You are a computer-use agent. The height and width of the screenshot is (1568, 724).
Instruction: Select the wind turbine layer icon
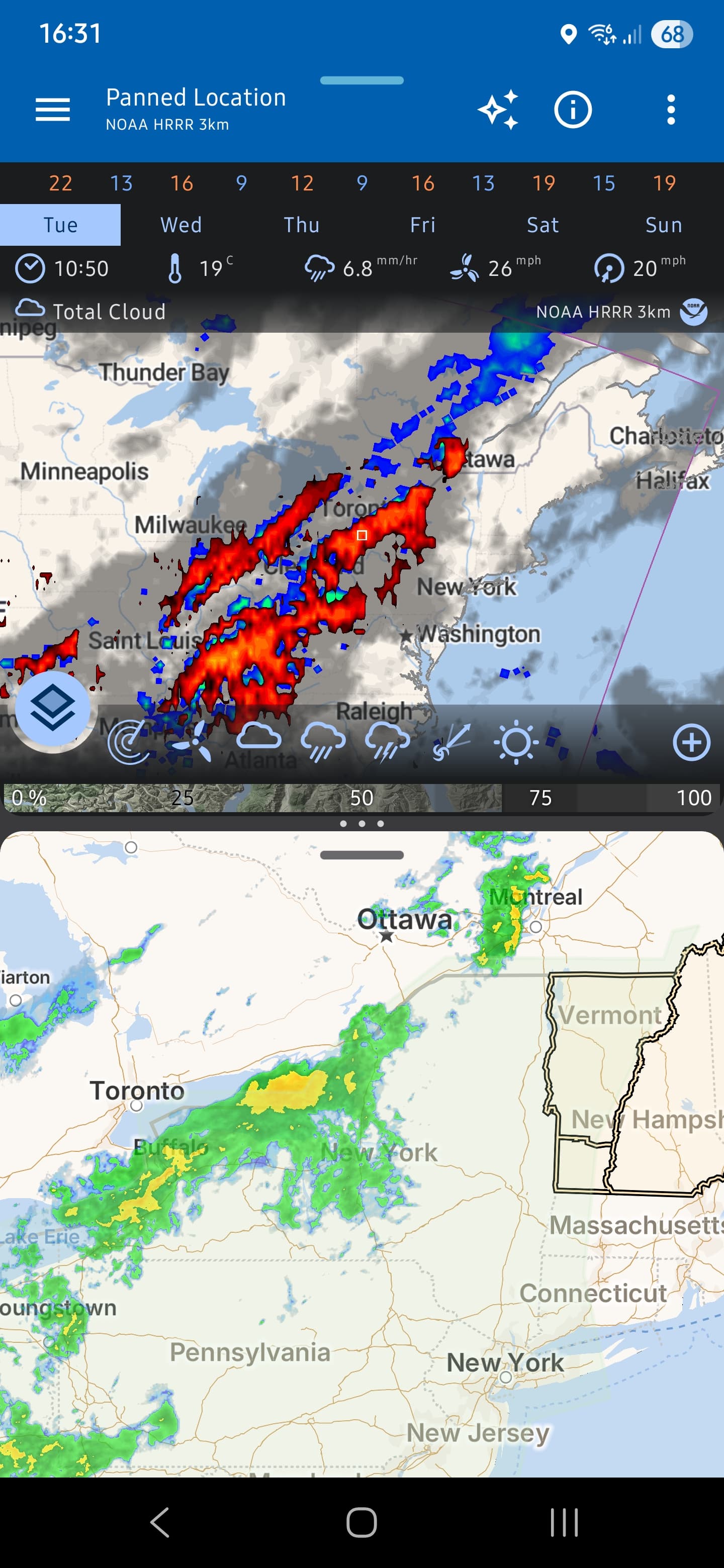click(193, 742)
